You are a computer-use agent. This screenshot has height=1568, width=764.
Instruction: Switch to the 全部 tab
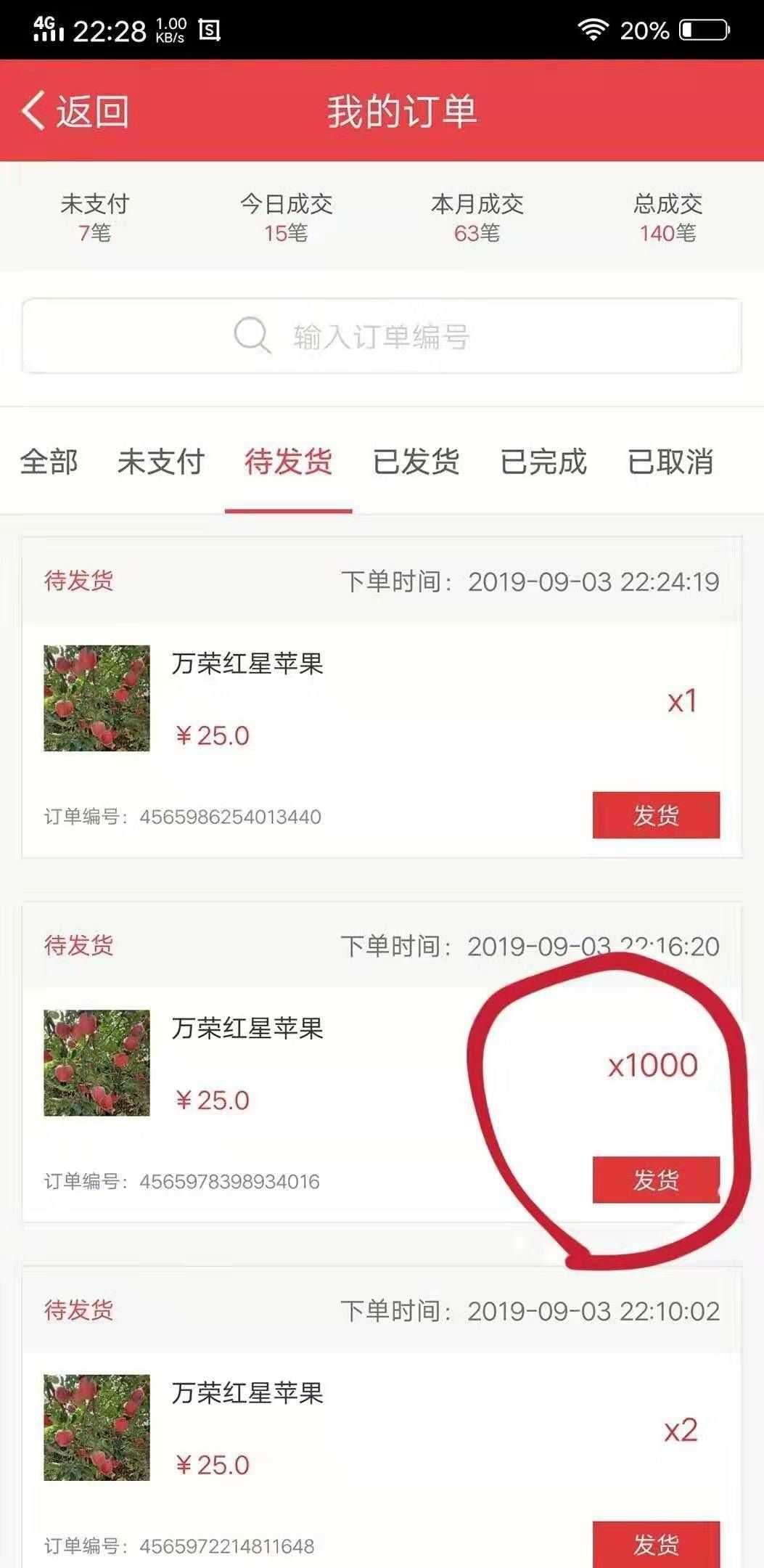pos(49,462)
